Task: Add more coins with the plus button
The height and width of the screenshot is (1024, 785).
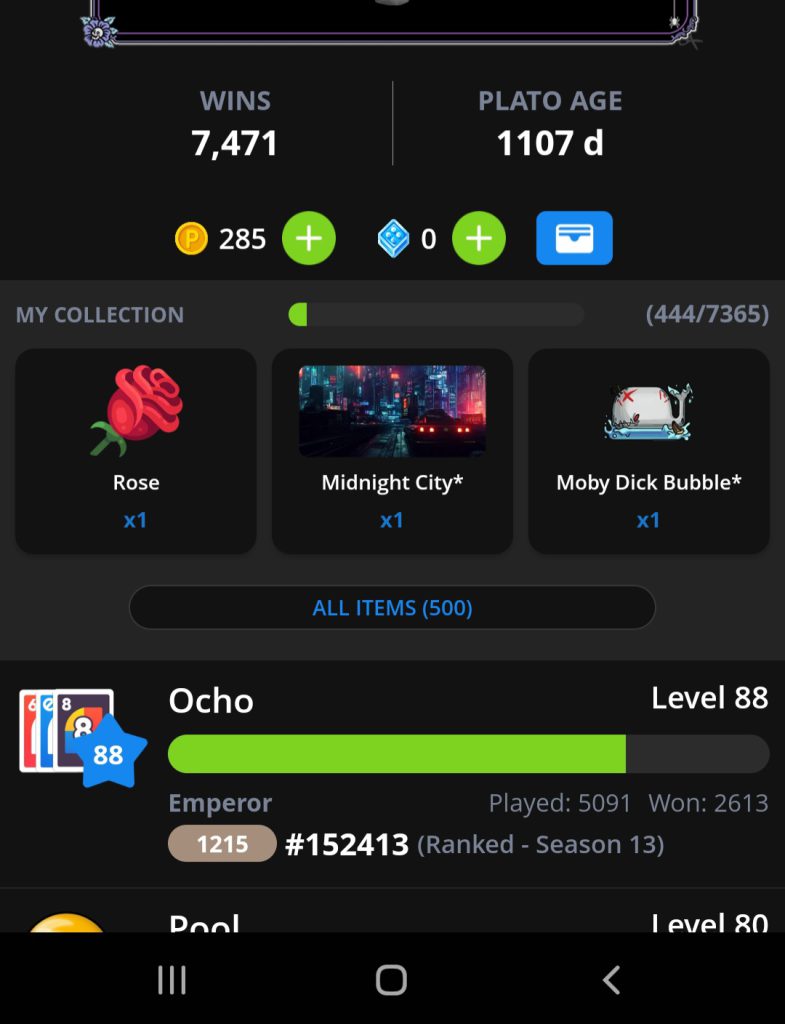Action: coord(308,239)
